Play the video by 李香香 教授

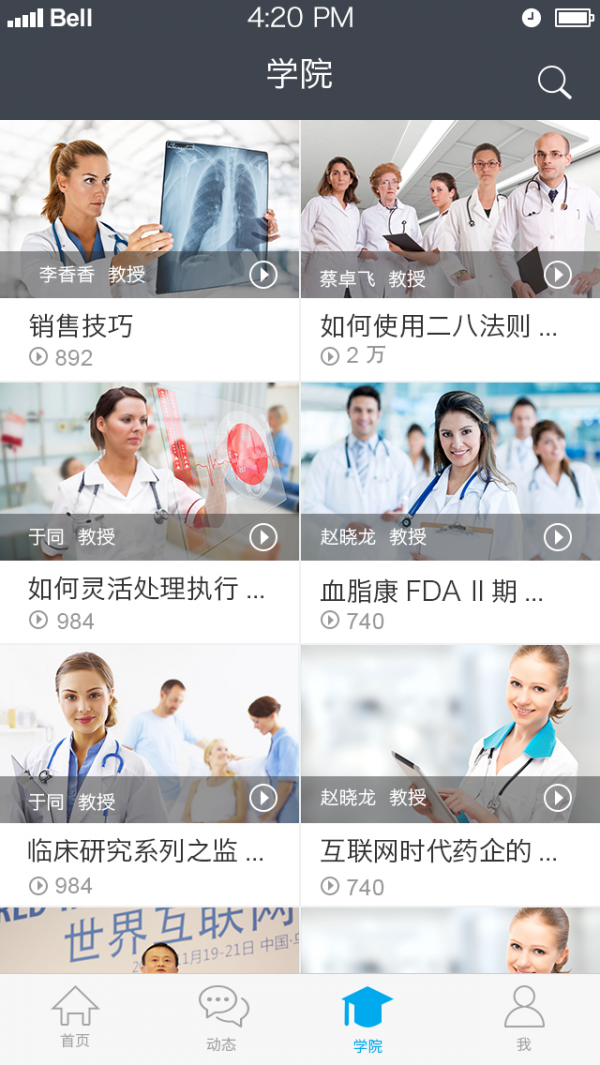[263, 274]
